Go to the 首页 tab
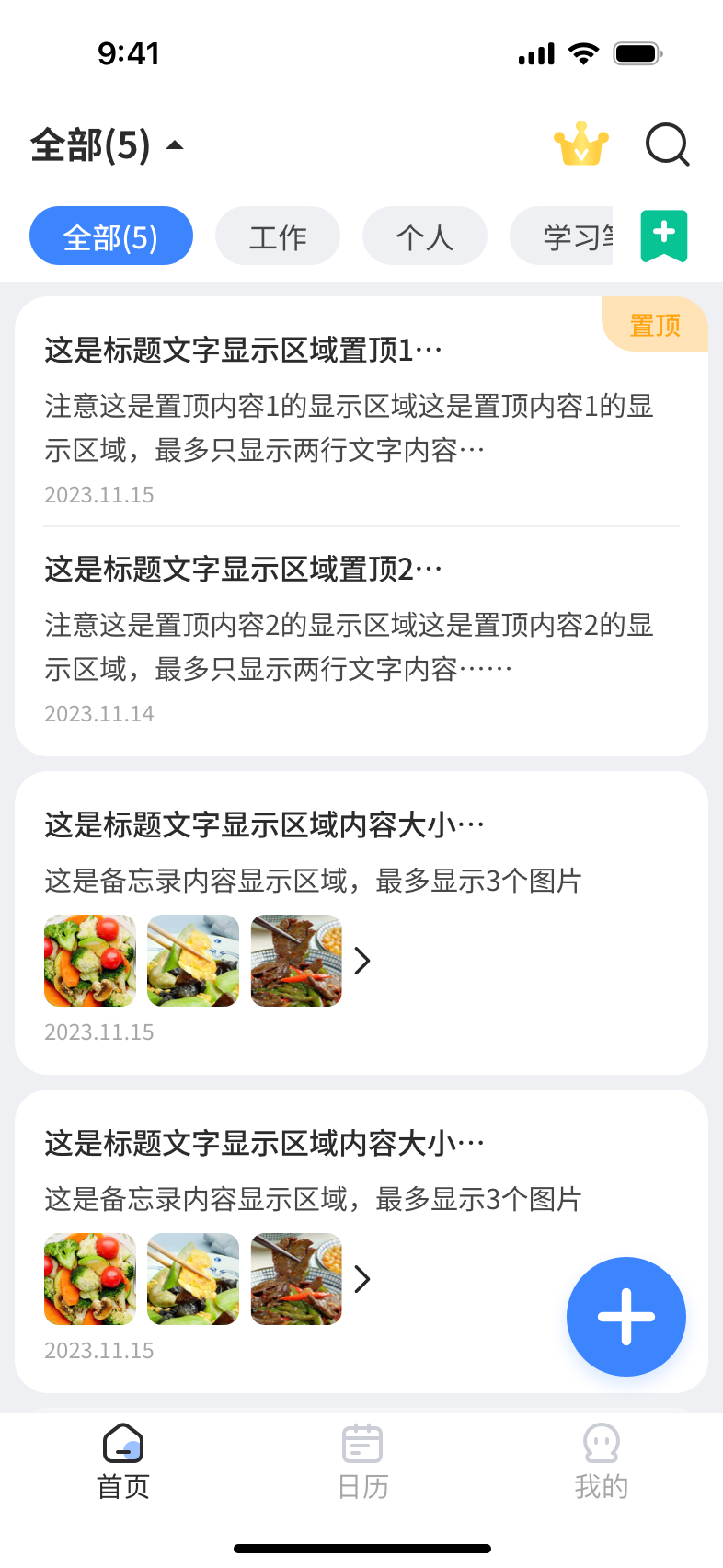 click(x=123, y=1461)
